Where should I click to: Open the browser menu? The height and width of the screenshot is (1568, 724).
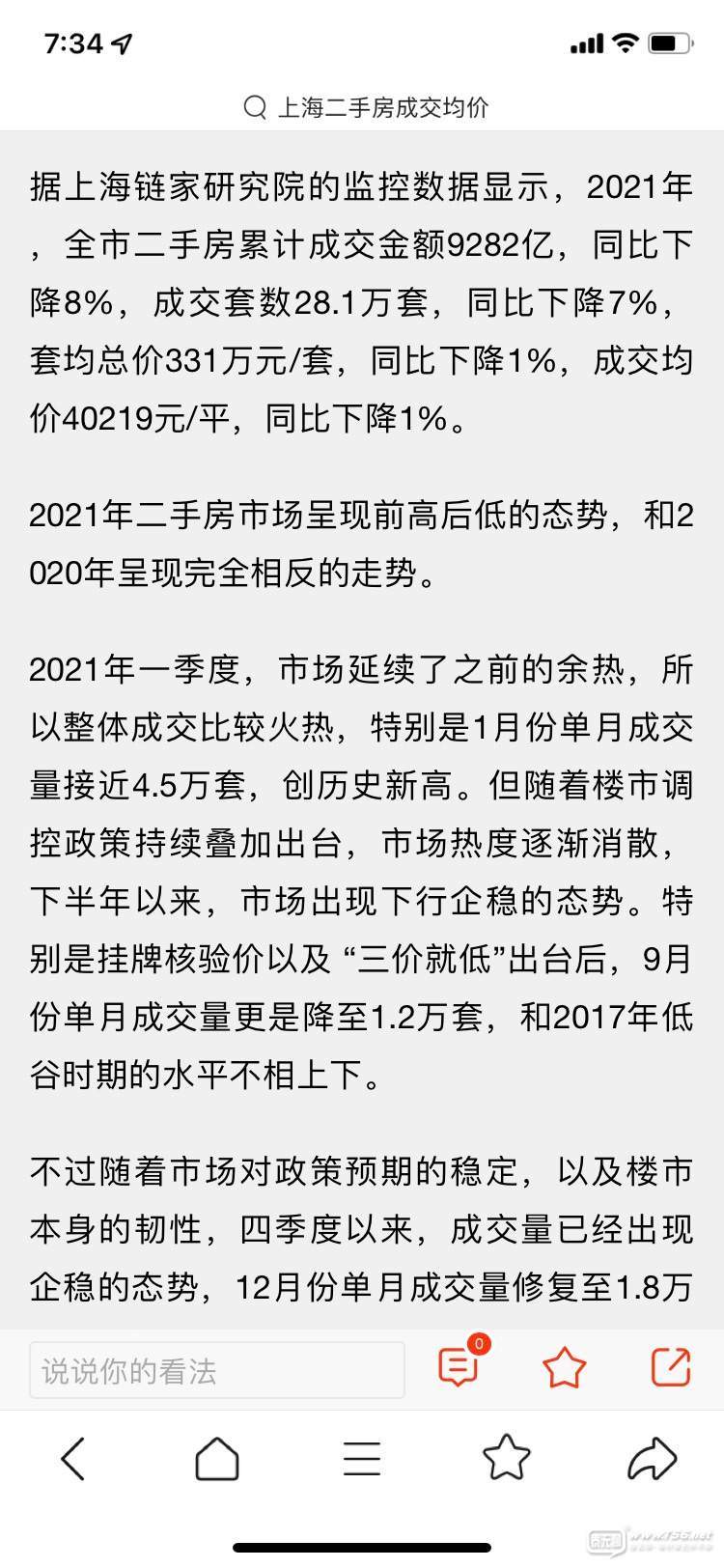click(x=362, y=1457)
